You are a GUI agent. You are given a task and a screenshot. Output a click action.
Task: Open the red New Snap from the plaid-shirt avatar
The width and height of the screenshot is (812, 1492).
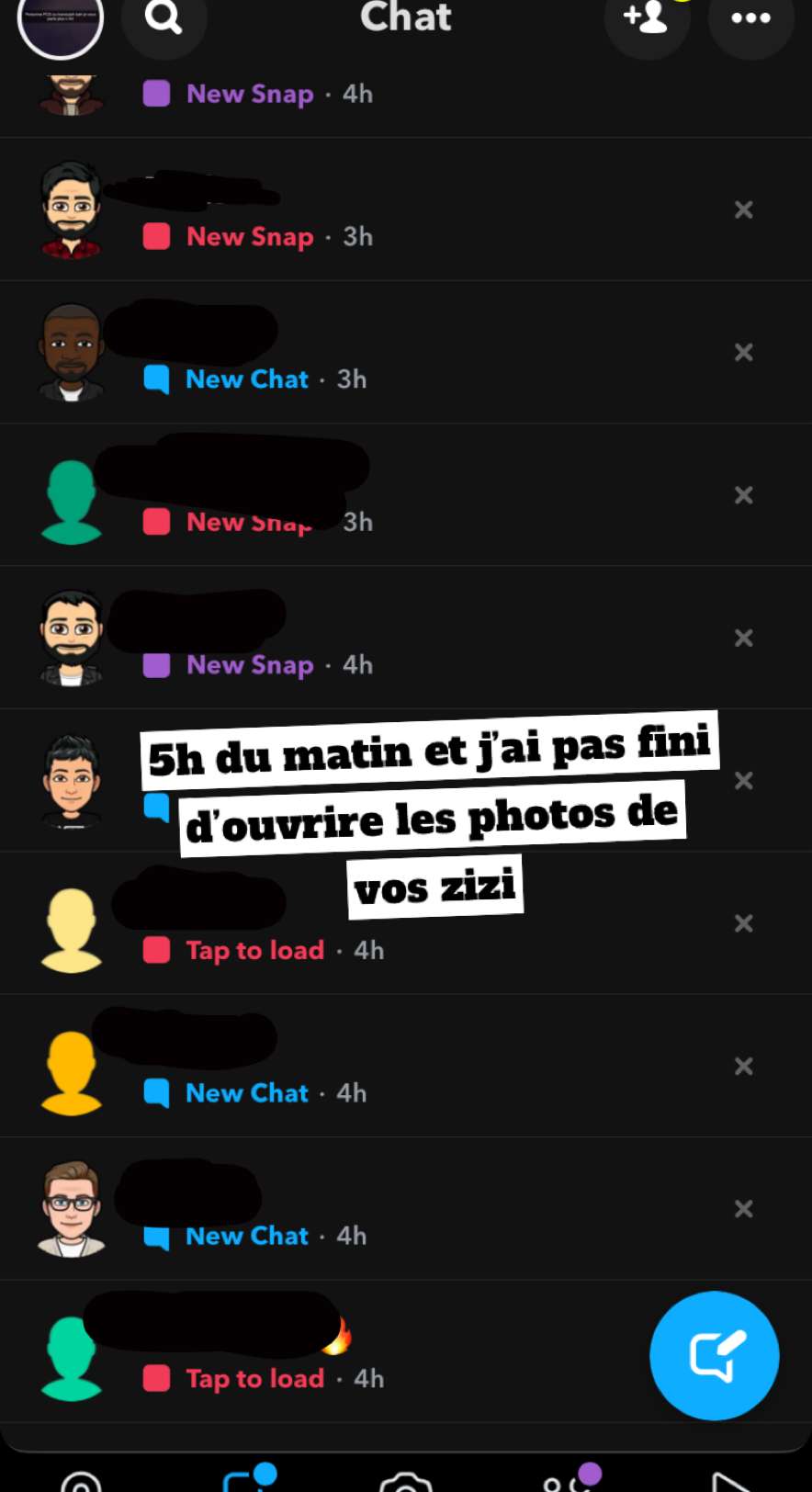(406, 209)
